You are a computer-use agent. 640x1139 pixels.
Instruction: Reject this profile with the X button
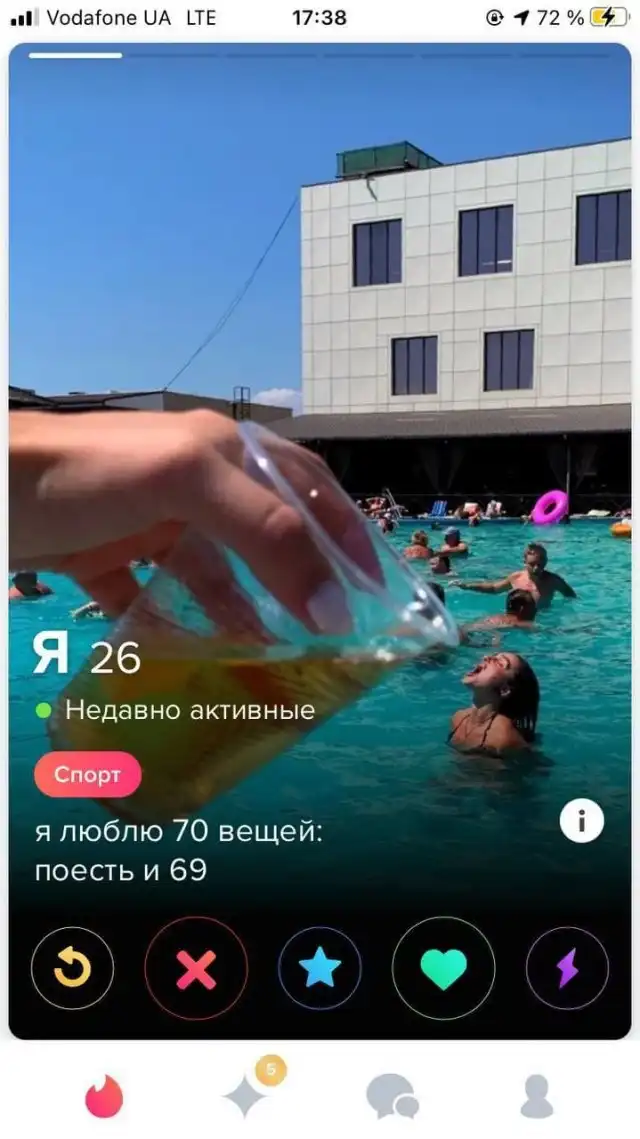[196, 968]
